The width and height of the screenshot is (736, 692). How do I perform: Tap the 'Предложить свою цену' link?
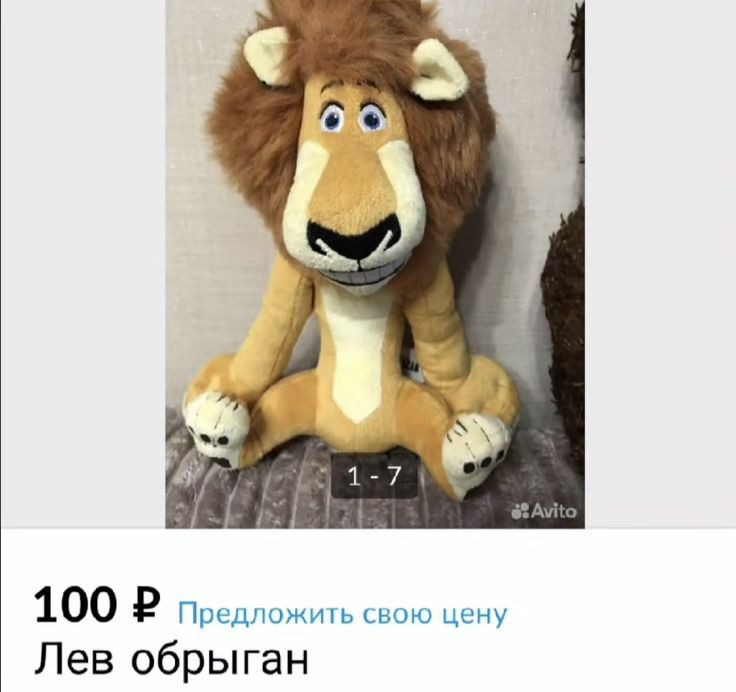[342, 613]
